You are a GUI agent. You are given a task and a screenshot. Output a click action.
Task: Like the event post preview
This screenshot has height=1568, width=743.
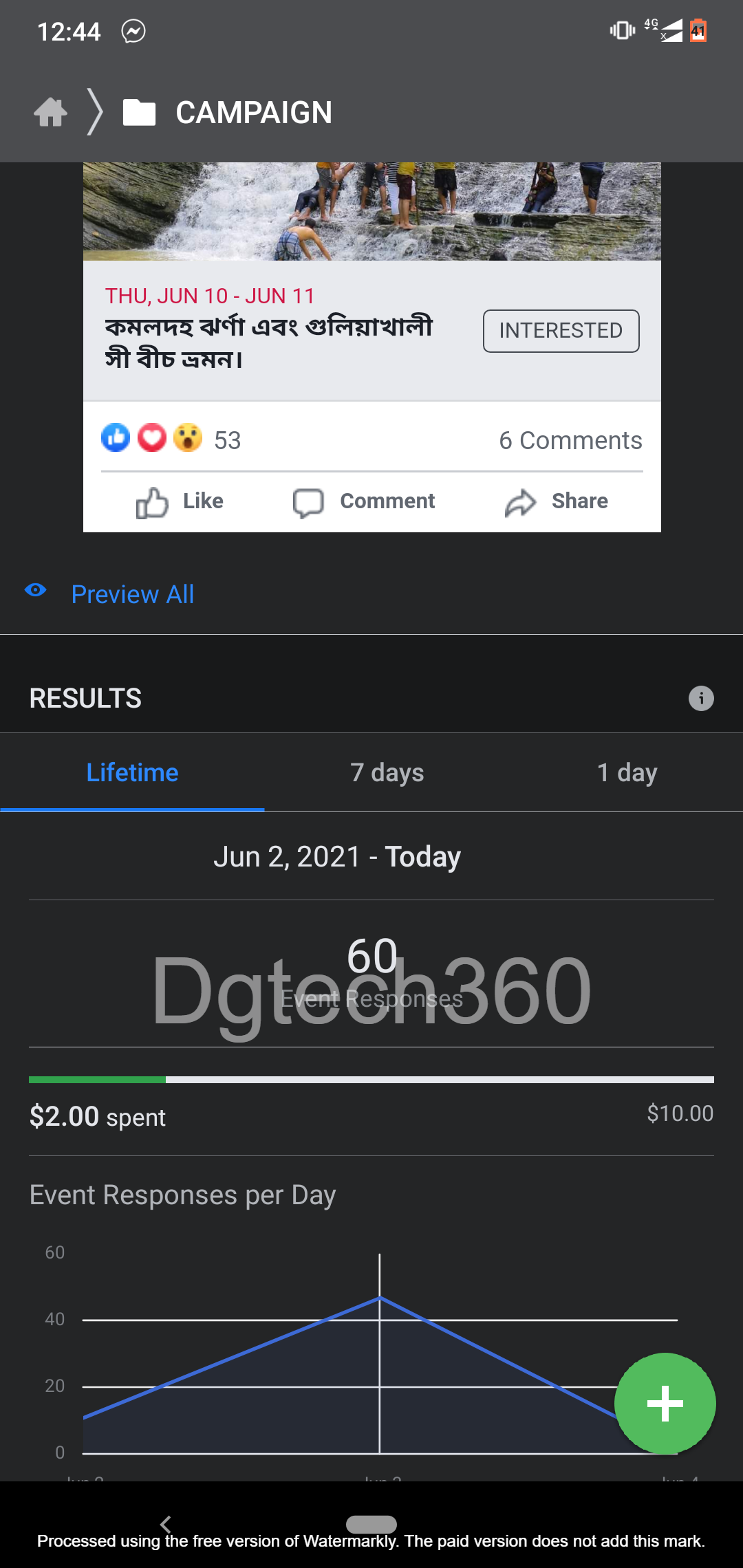[x=180, y=501]
